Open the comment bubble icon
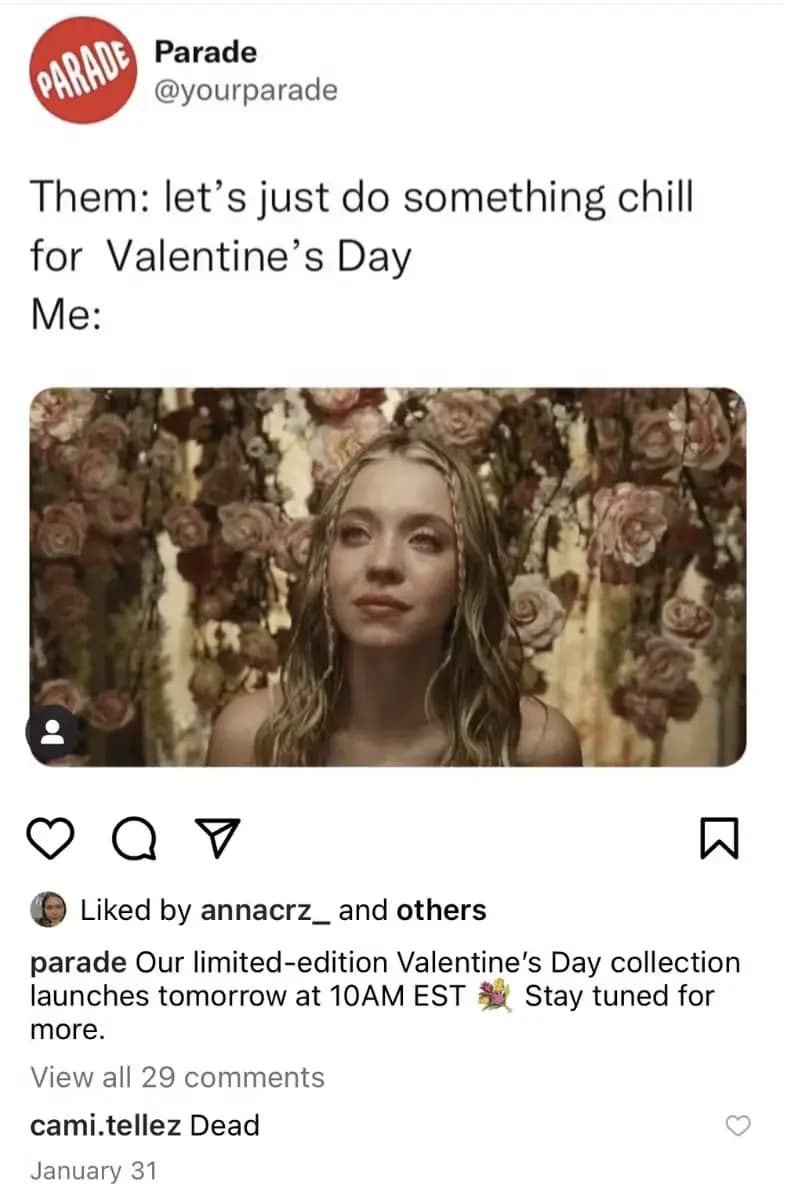Viewport: 788px width, 1204px height. point(135,838)
